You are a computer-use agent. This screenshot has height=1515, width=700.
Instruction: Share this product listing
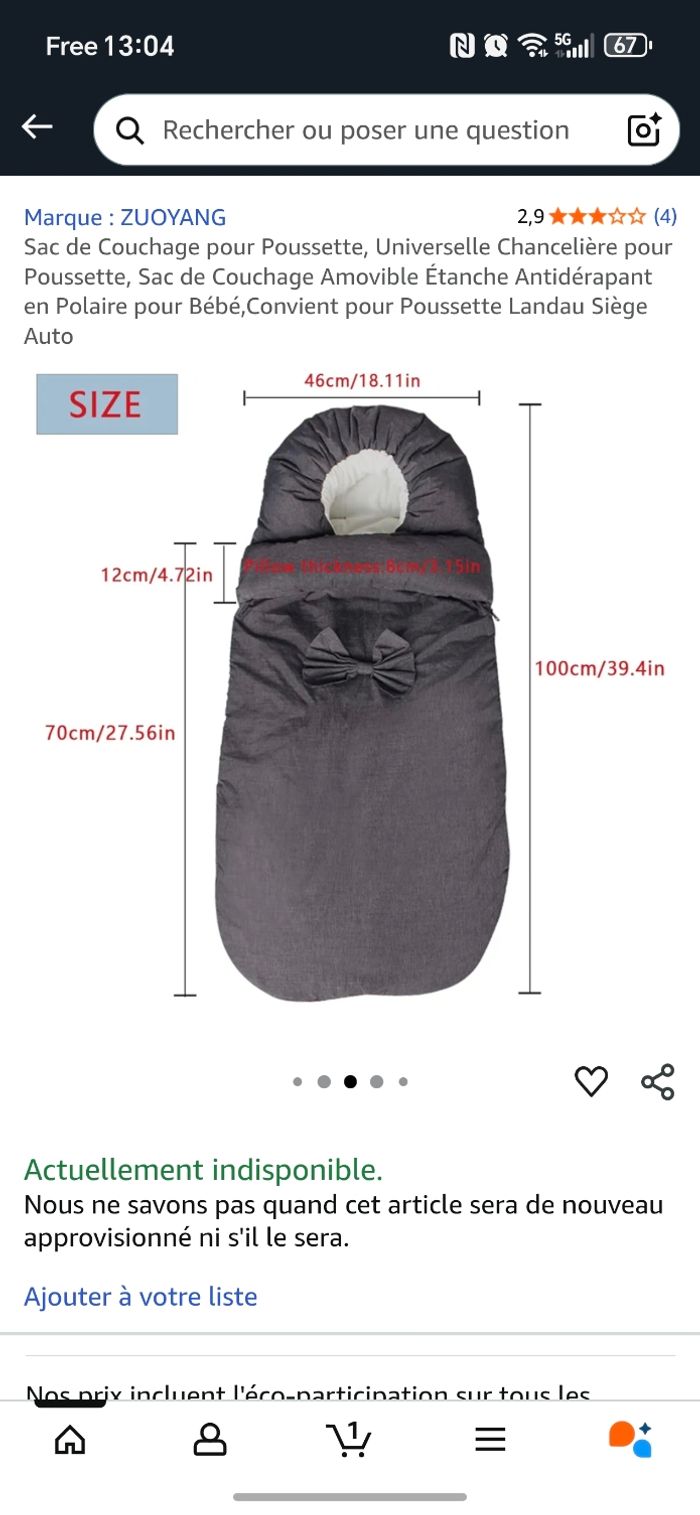(x=658, y=1081)
